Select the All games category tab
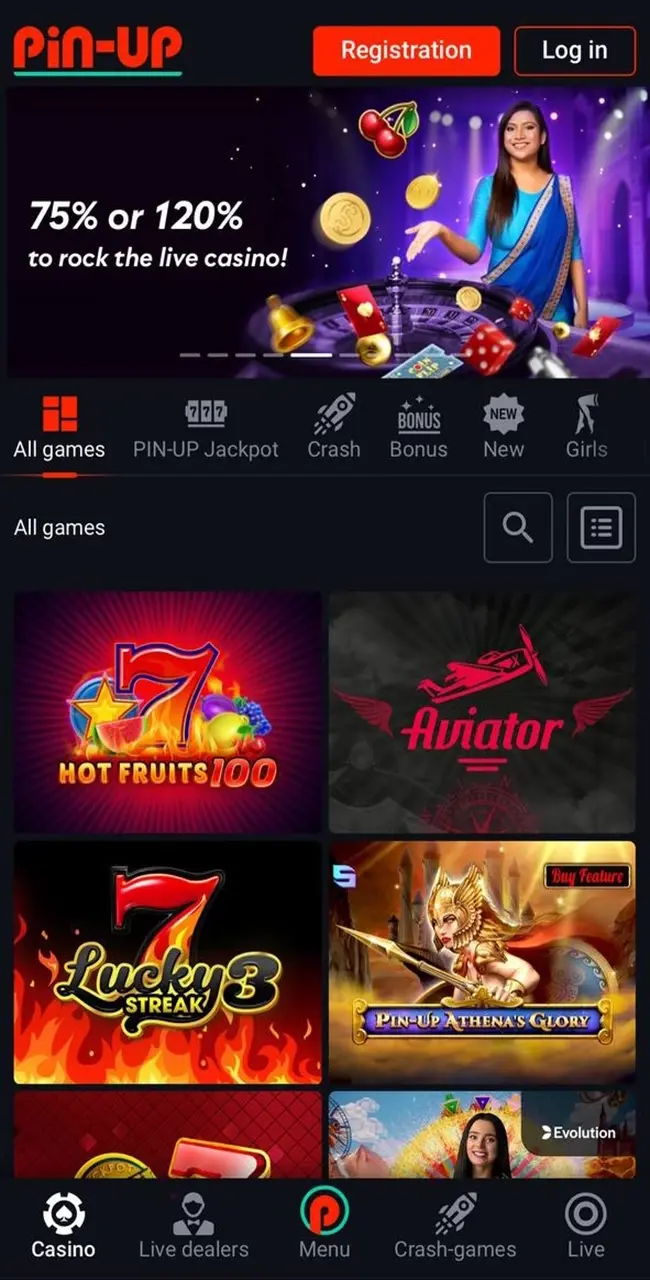Viewport: 650px width, 1280px height. (x=59, y=428)
